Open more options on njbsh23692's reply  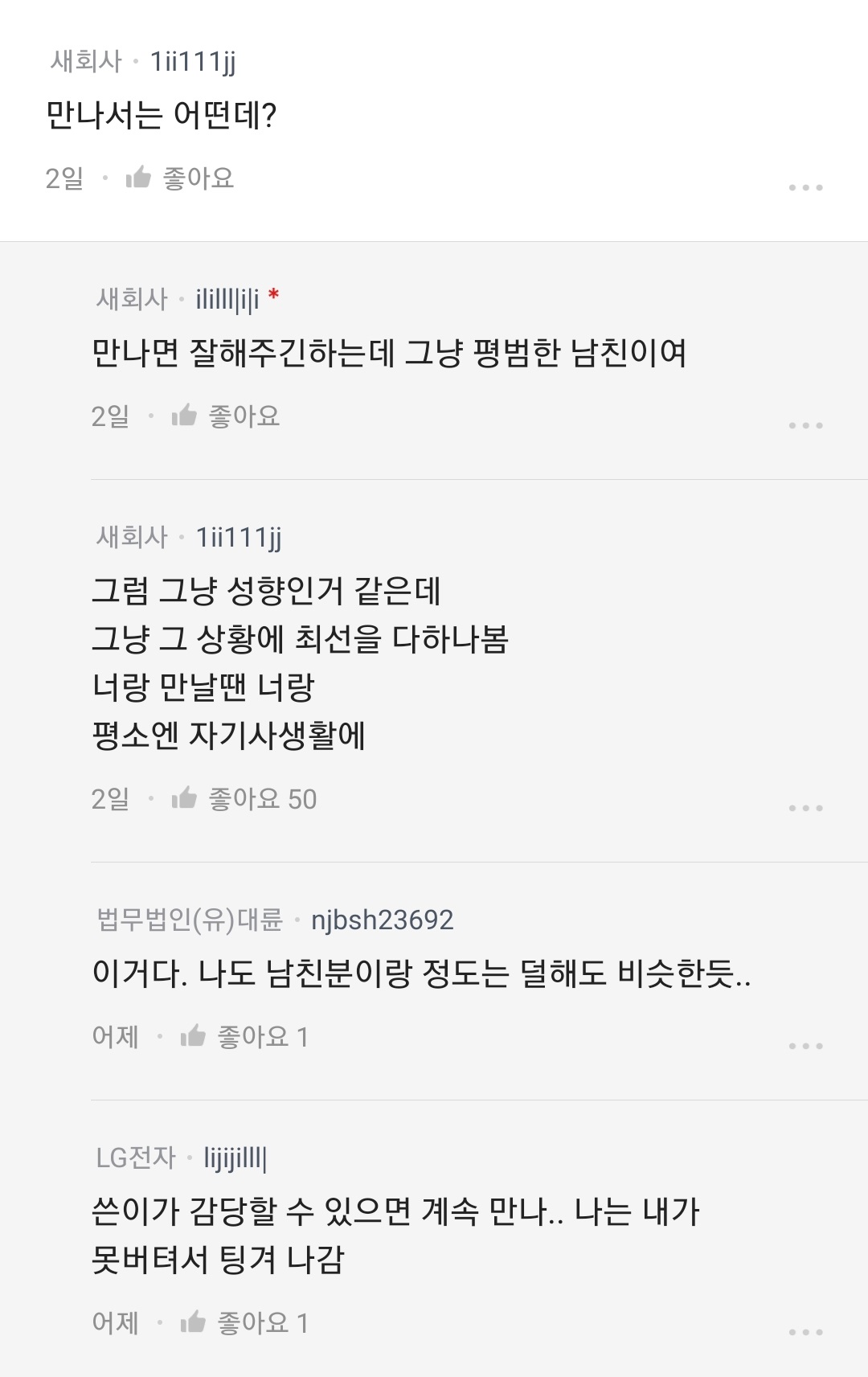[805, 1046]
